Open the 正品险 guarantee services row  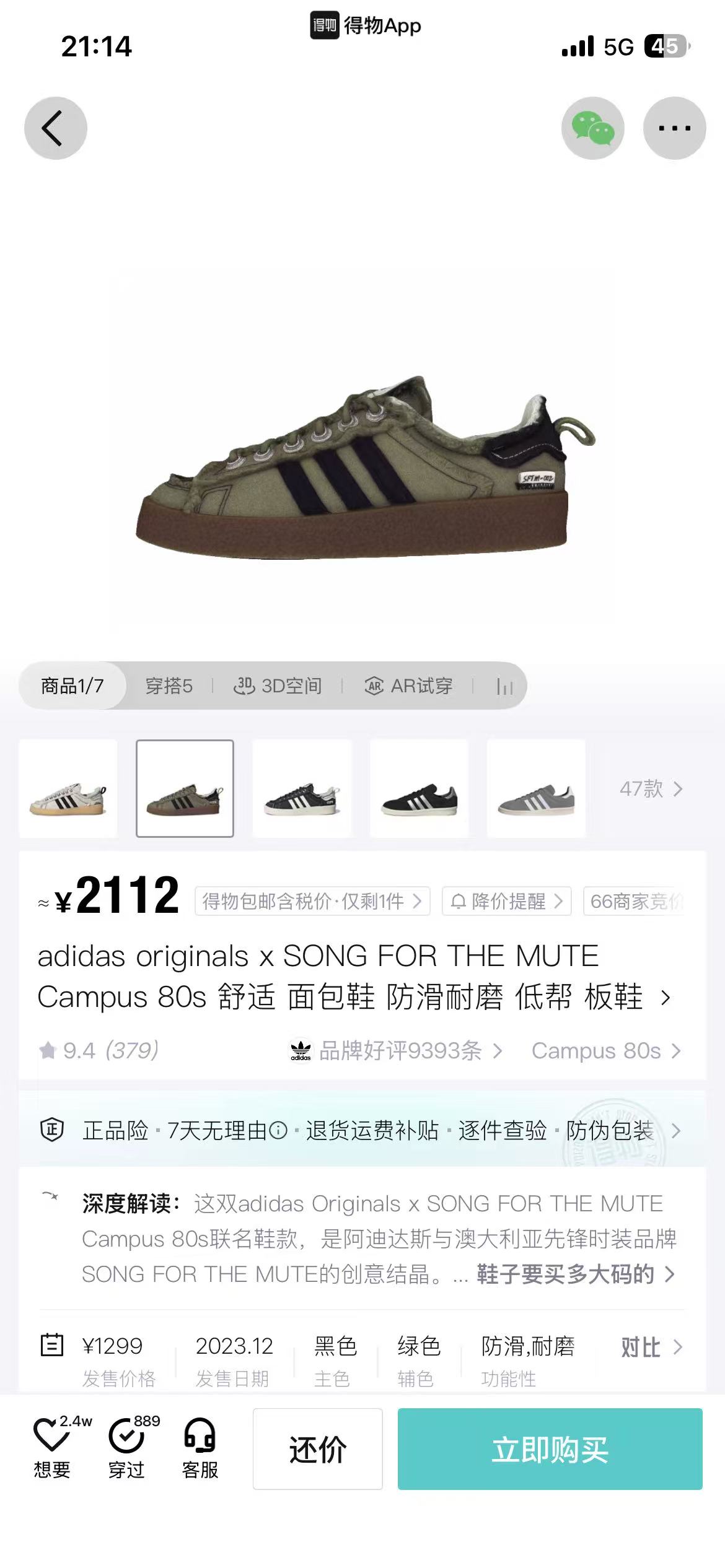pos(362,1130)
